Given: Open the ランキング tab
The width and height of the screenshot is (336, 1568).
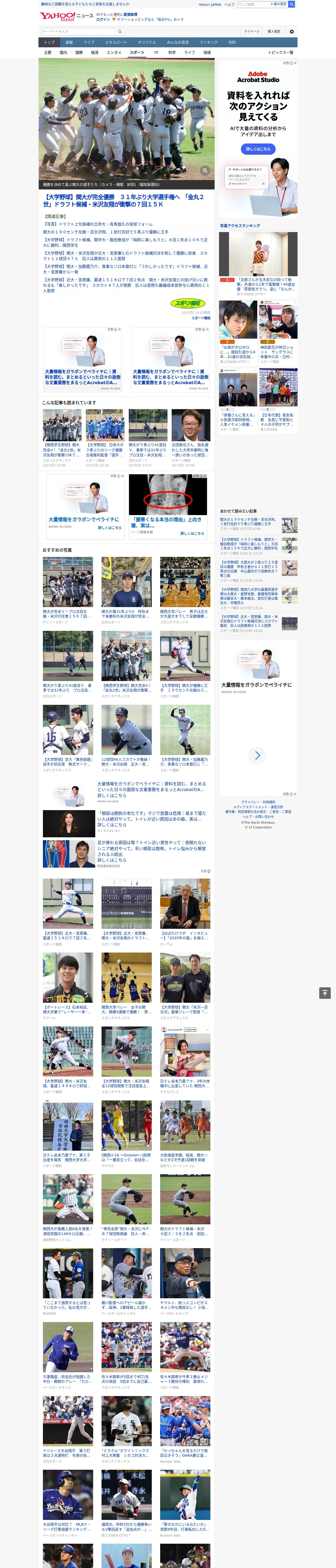Looking at the screenshot, I should click(x=209, y=43).
